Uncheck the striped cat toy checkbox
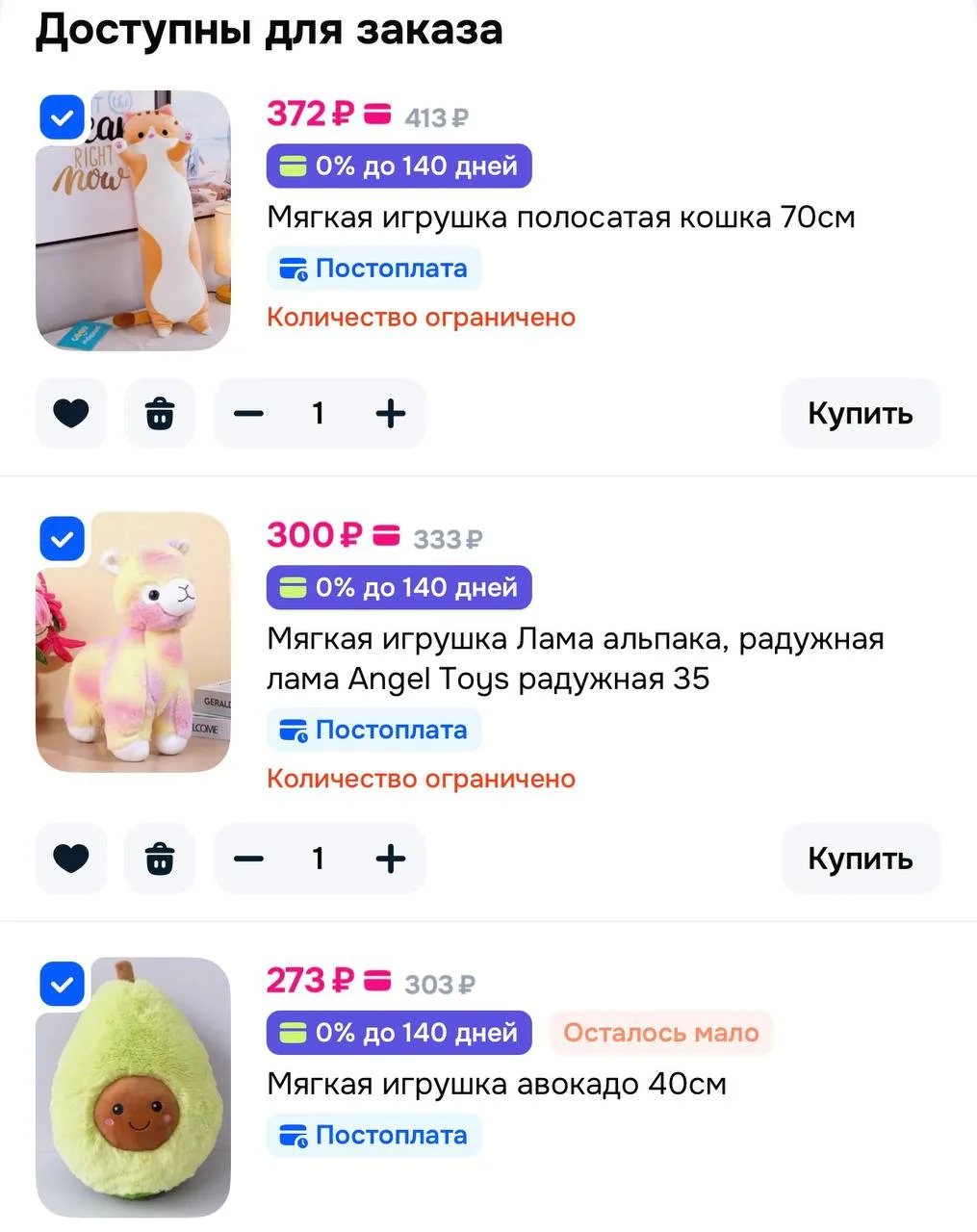Image resolution: width=977 pixels, height=1232 pixels. tap(62, 118)
